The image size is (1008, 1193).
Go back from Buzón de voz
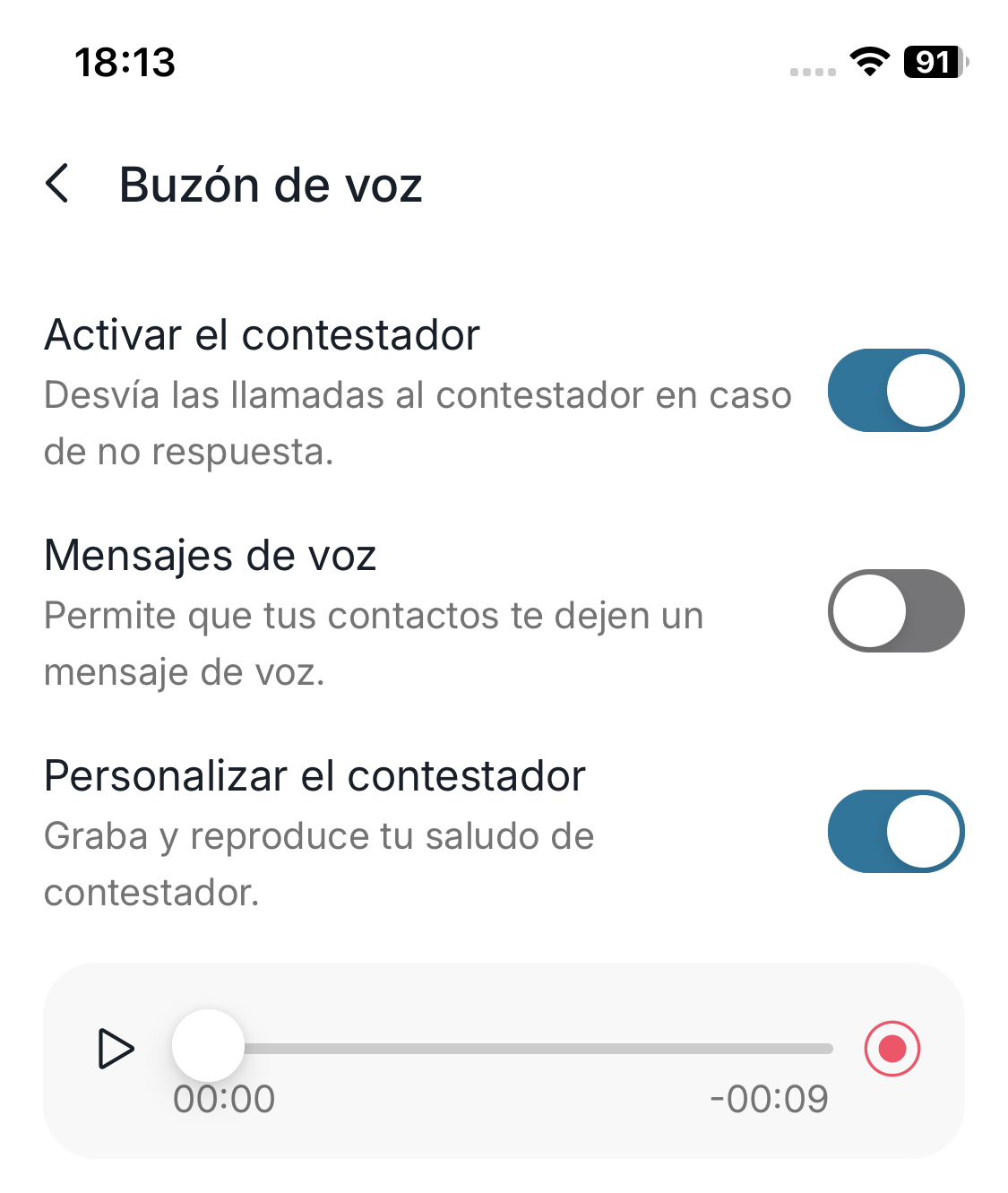[57, 184]
